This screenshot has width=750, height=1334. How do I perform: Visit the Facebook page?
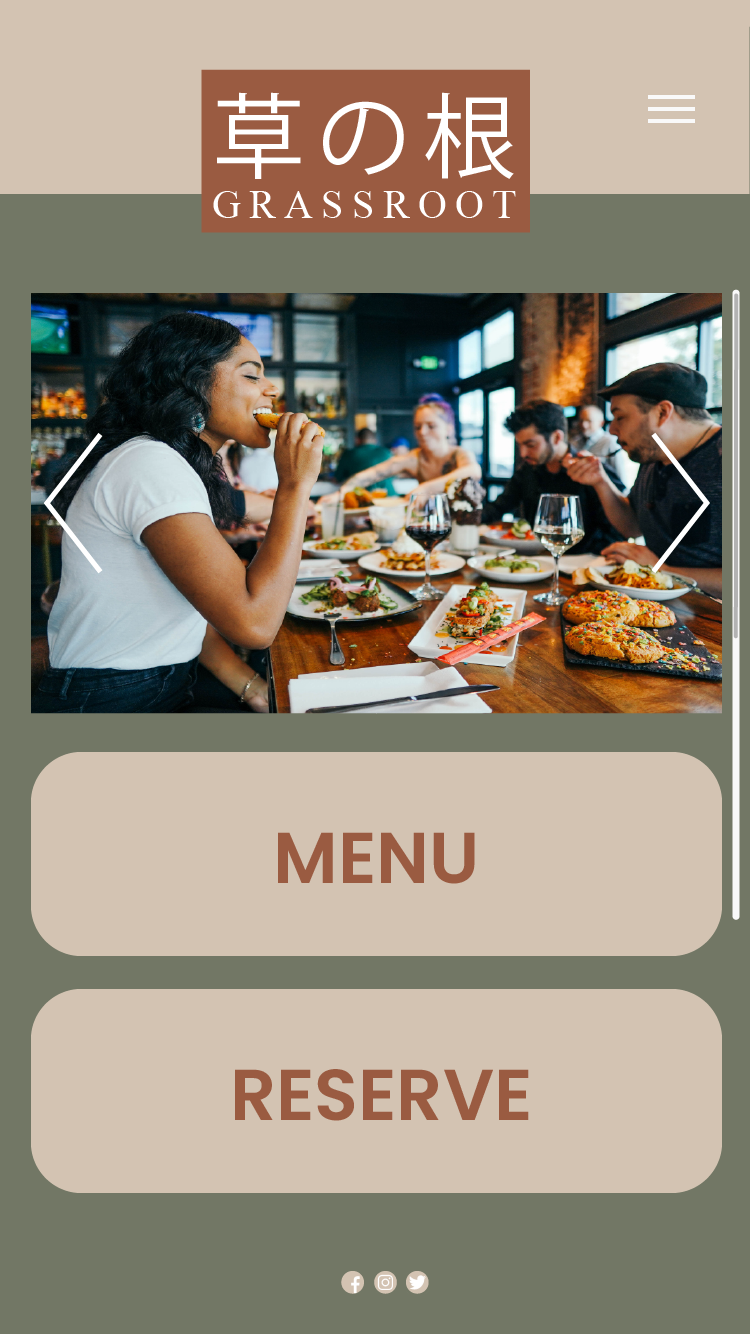pos(352,1282)
